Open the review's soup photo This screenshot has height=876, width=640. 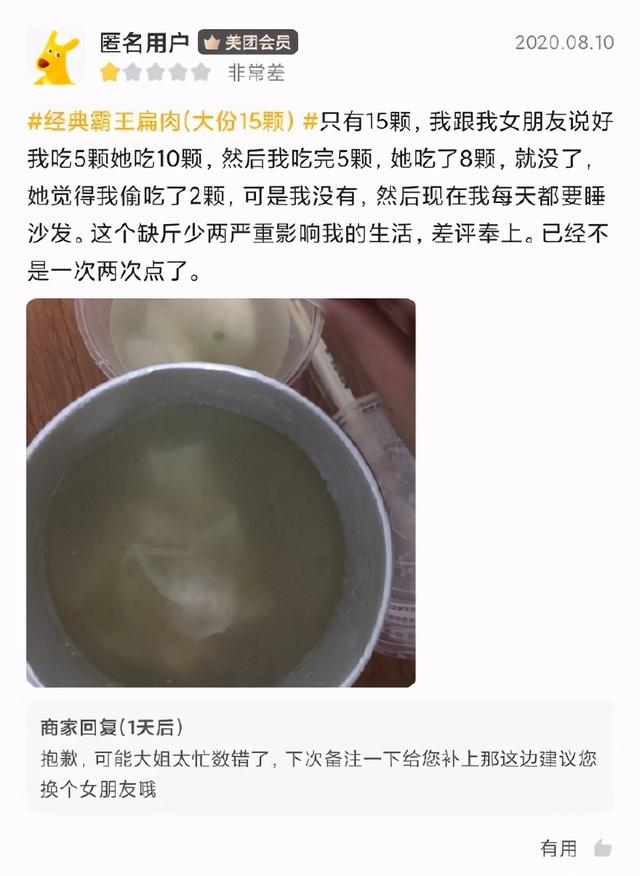[221, 492]
